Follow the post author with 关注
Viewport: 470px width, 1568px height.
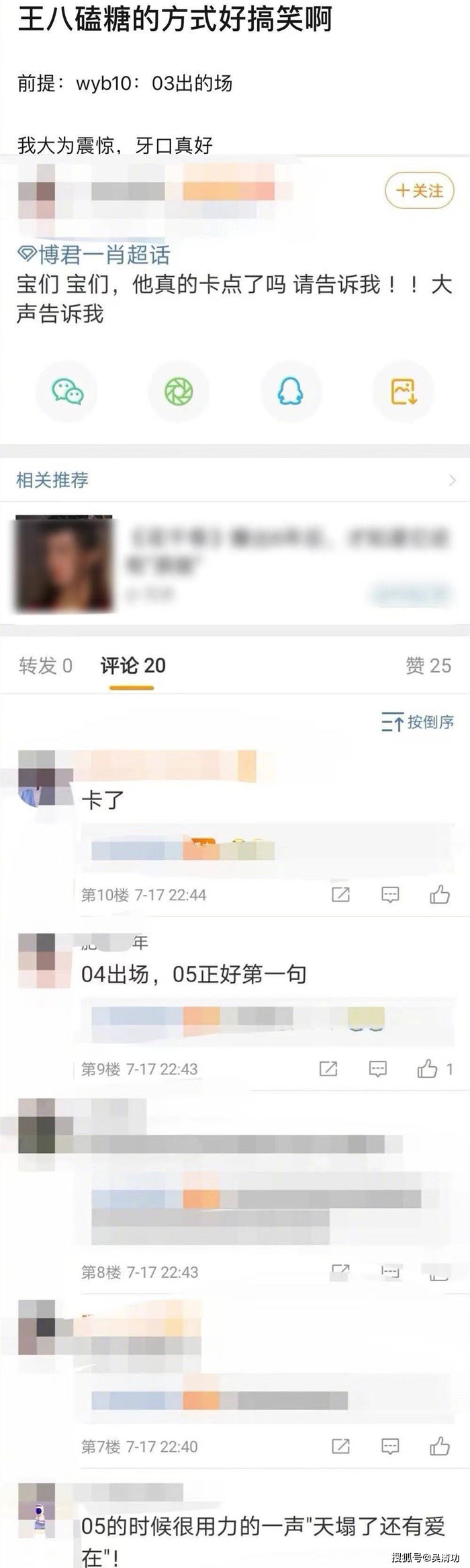(x=420, y=191)
